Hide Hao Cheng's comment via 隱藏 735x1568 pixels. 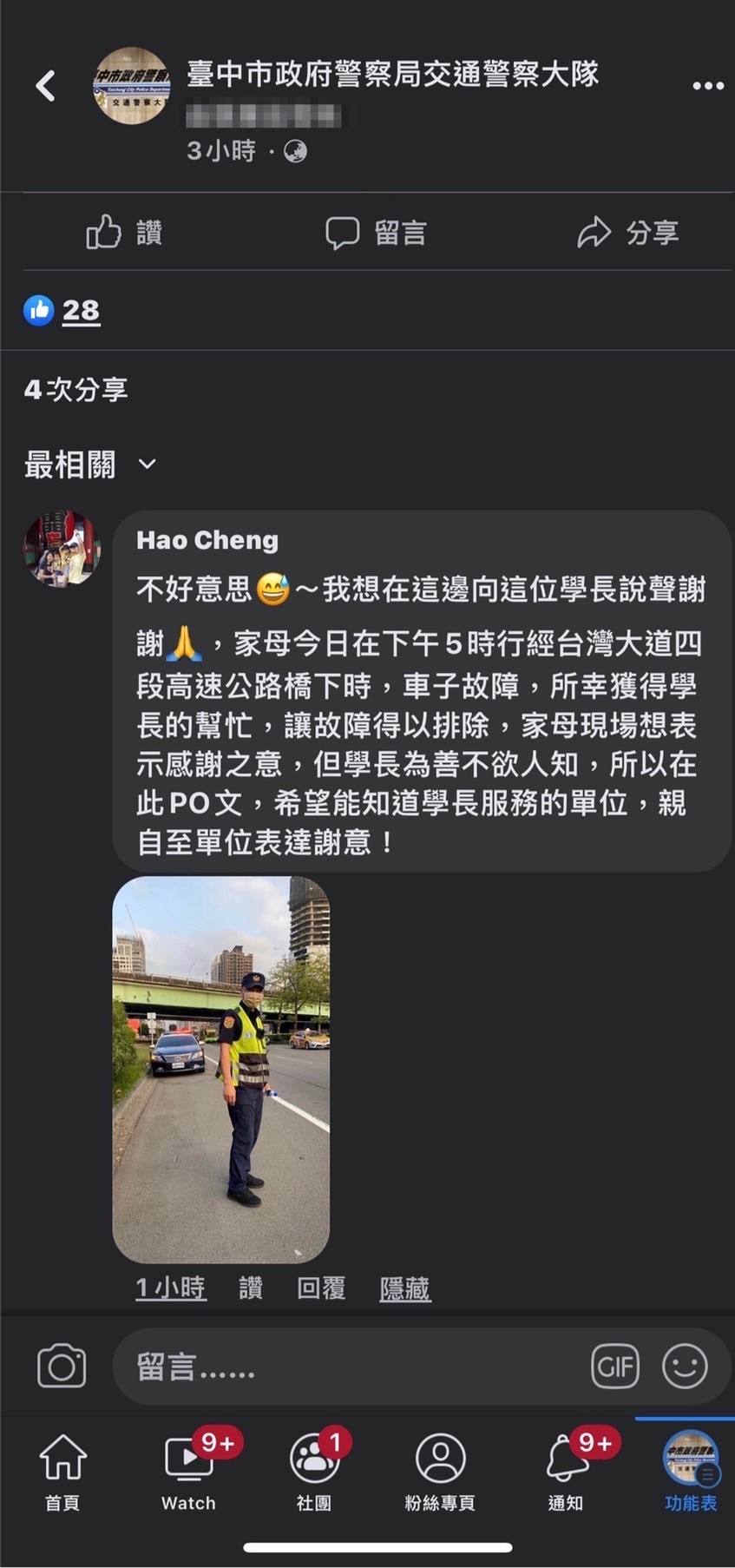pos(405,1288)
